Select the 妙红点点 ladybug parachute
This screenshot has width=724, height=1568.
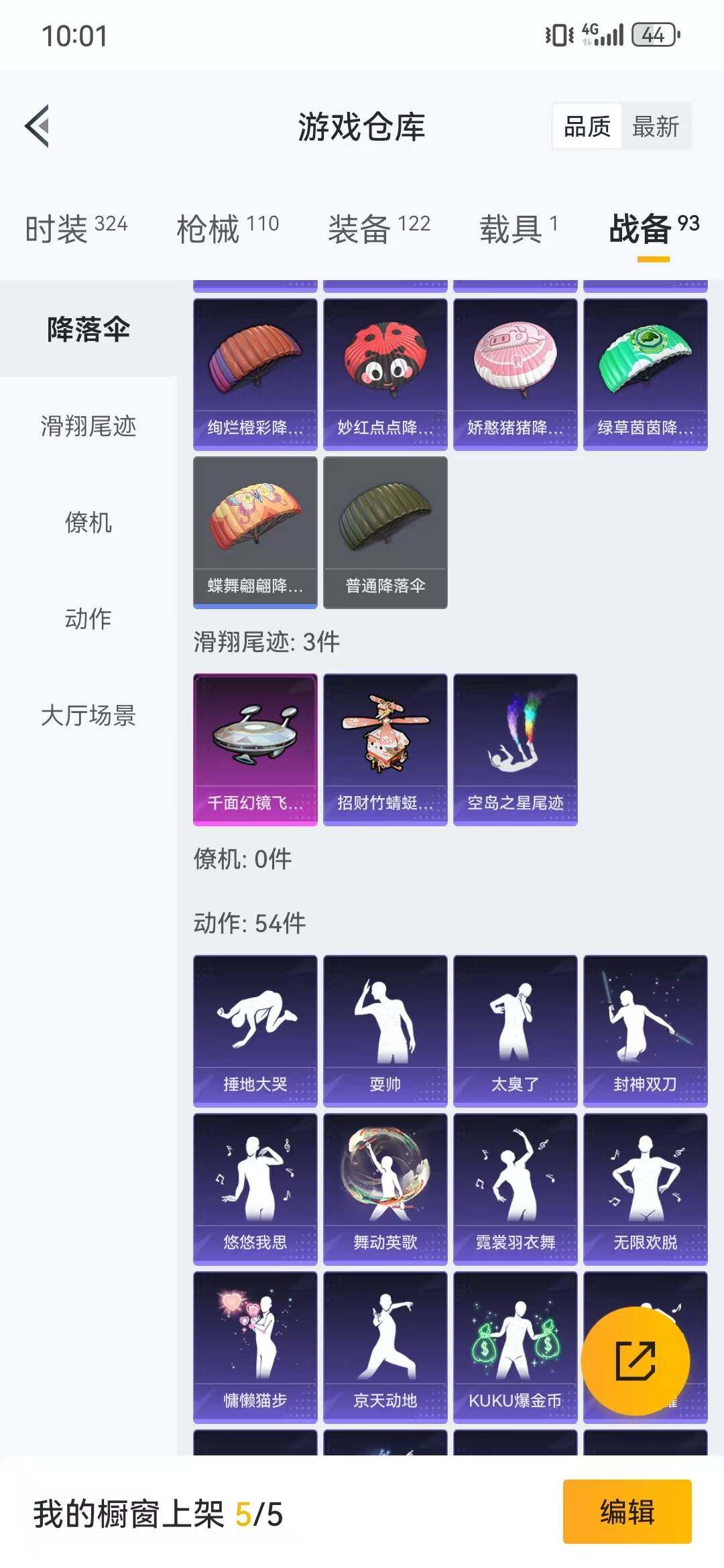point(385,372)
